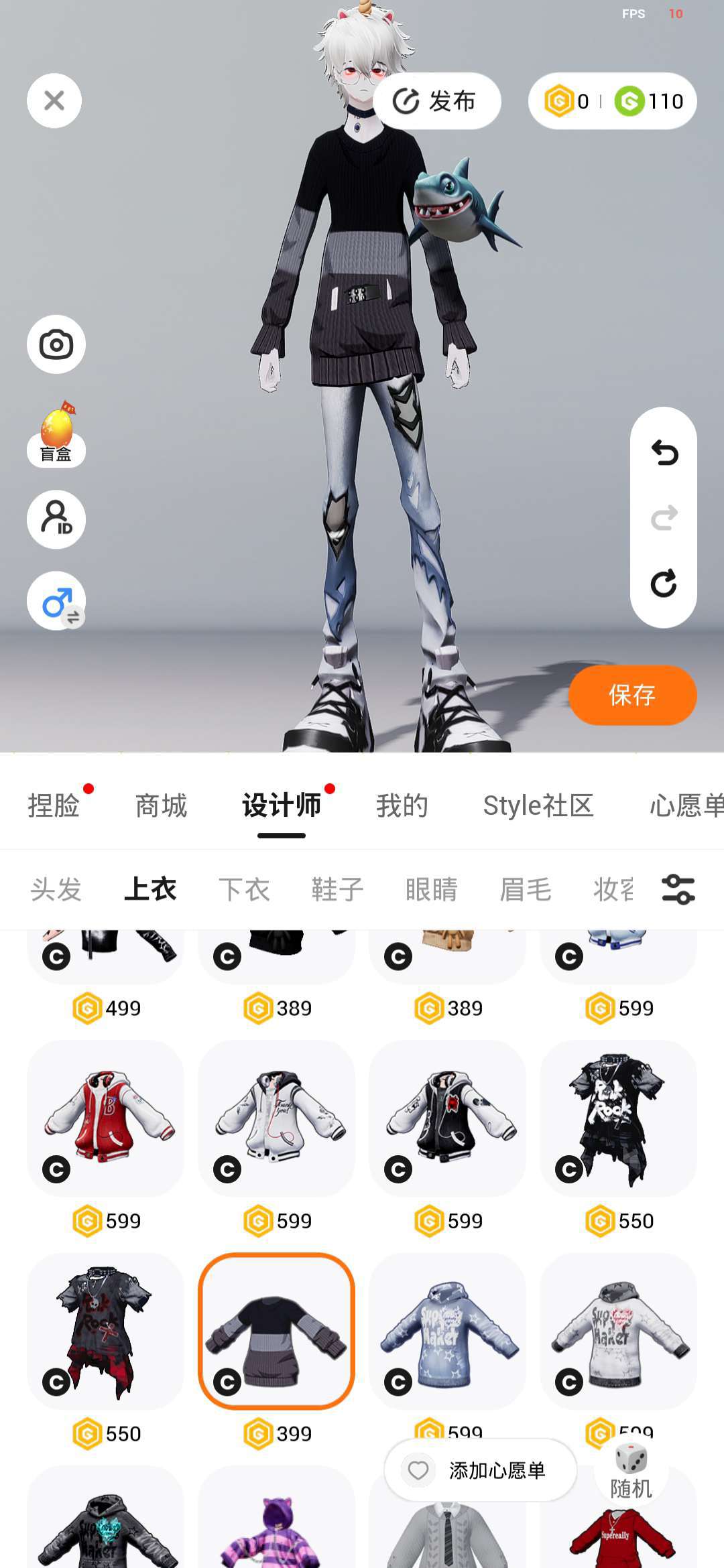The width and height of the screenshot is (724, 1568).
Task: Switch to the 捏脸 tab
Action: [x=54, y=805]
